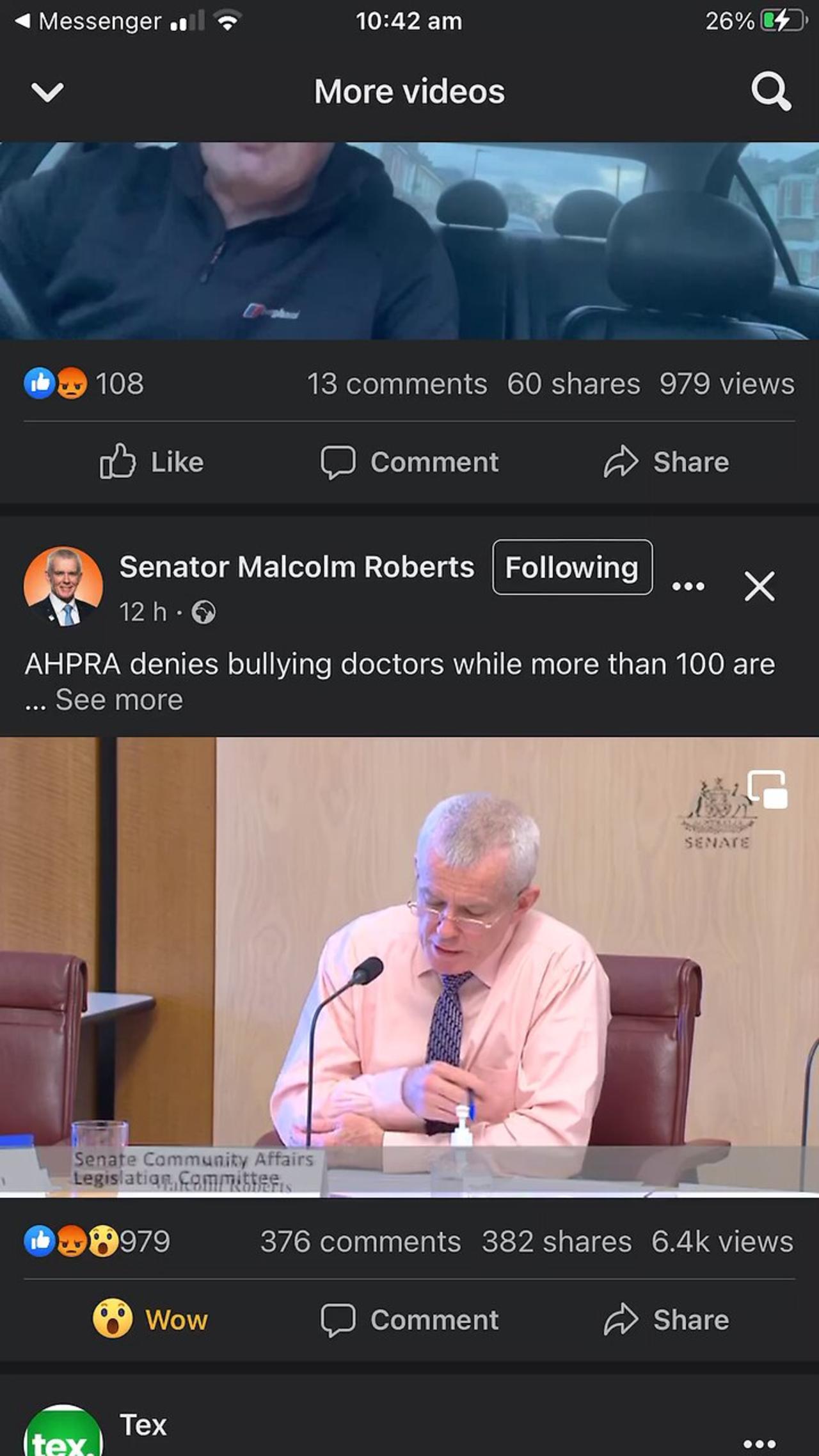Toggle off Following for Senator Malcolm Roberts
Screen dimensions: 819x1456
[571, 567]
